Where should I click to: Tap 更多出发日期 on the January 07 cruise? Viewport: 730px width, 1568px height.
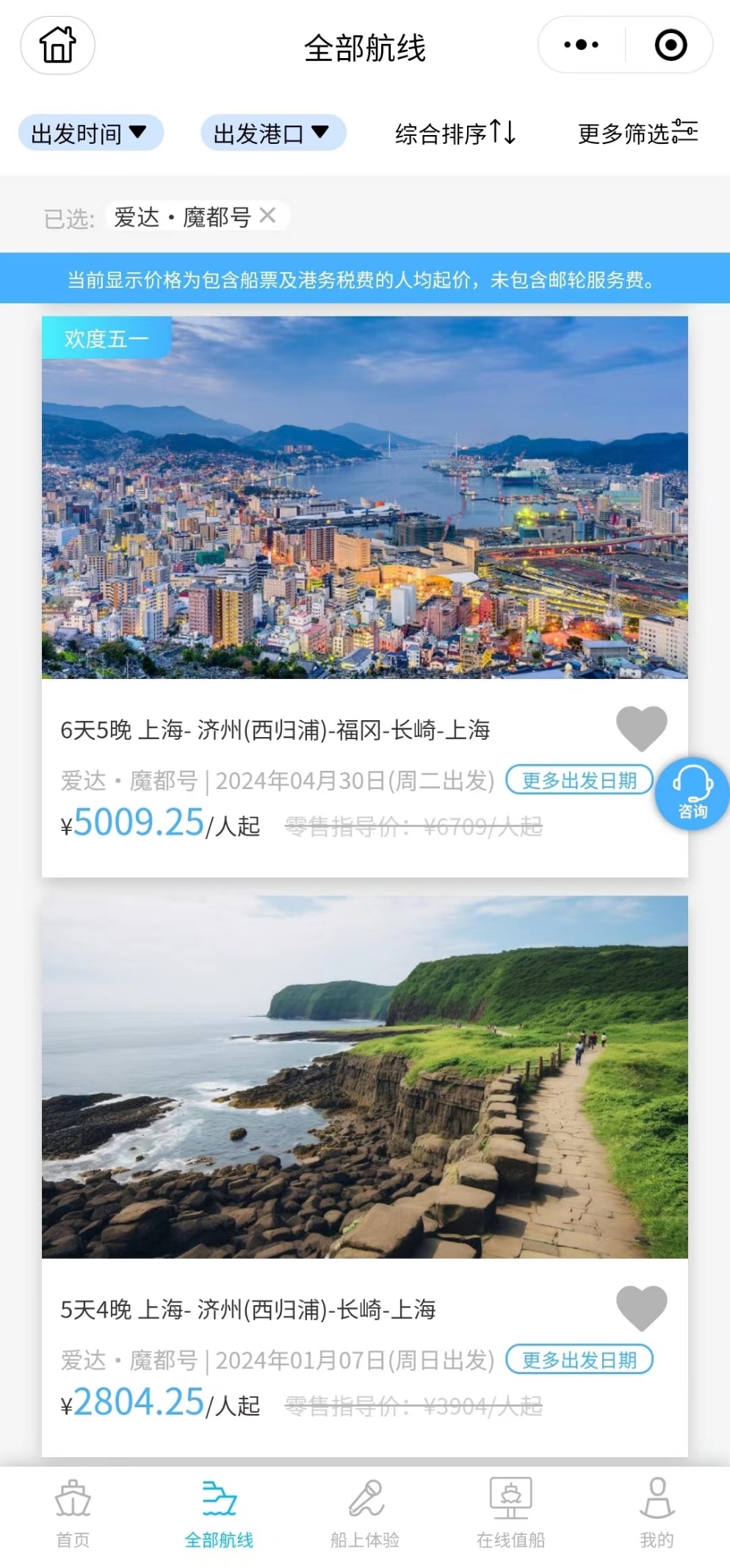579,1360
